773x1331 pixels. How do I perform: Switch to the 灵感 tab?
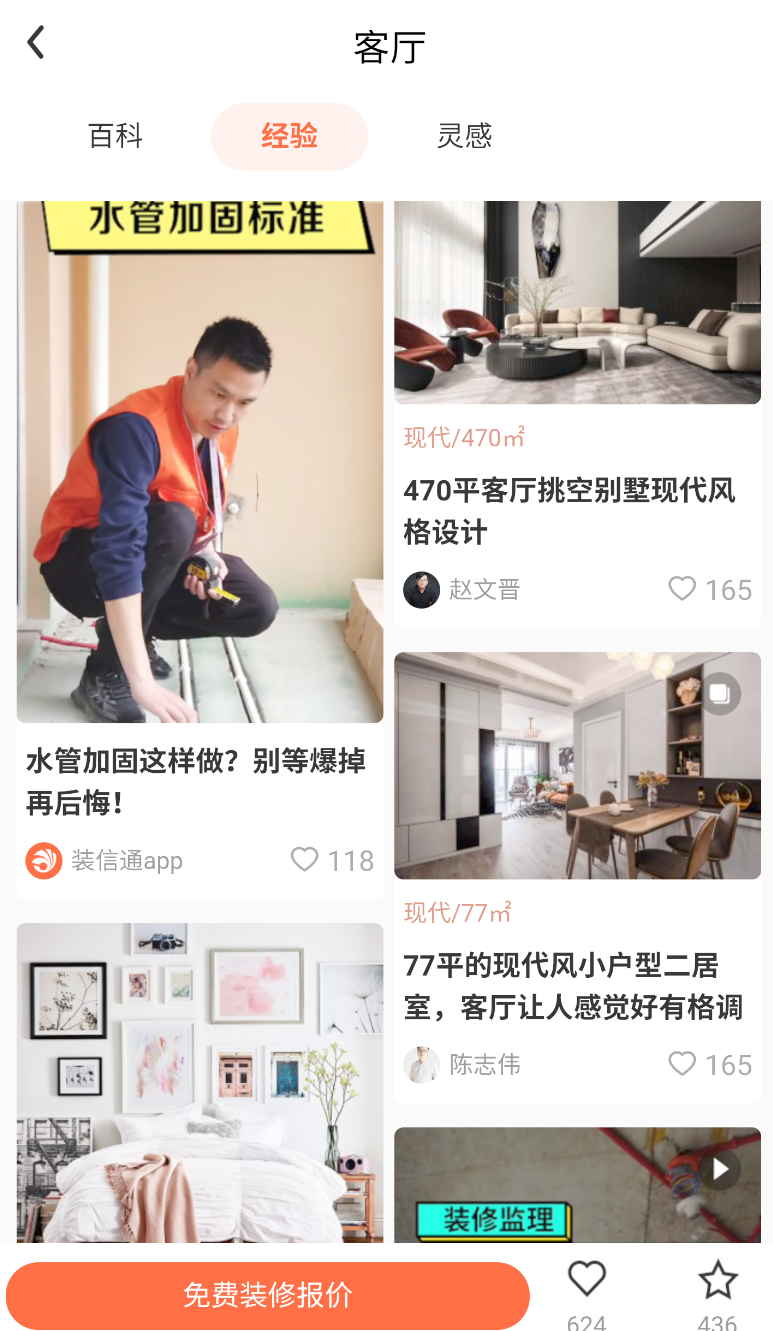click(x=464, y=136)
